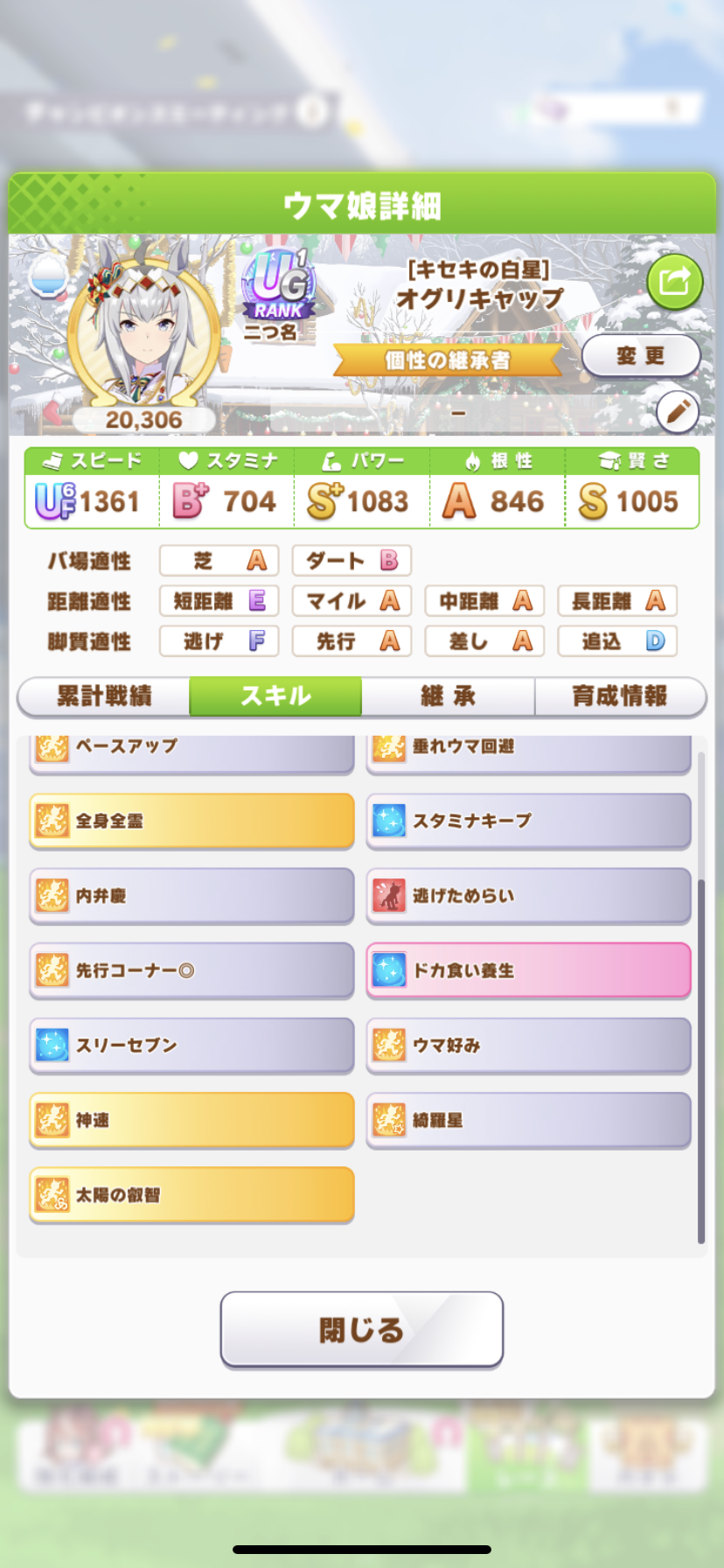Open the スタミナキープ skill description
Screen dimensions: 724x1568
click(528, 821)
